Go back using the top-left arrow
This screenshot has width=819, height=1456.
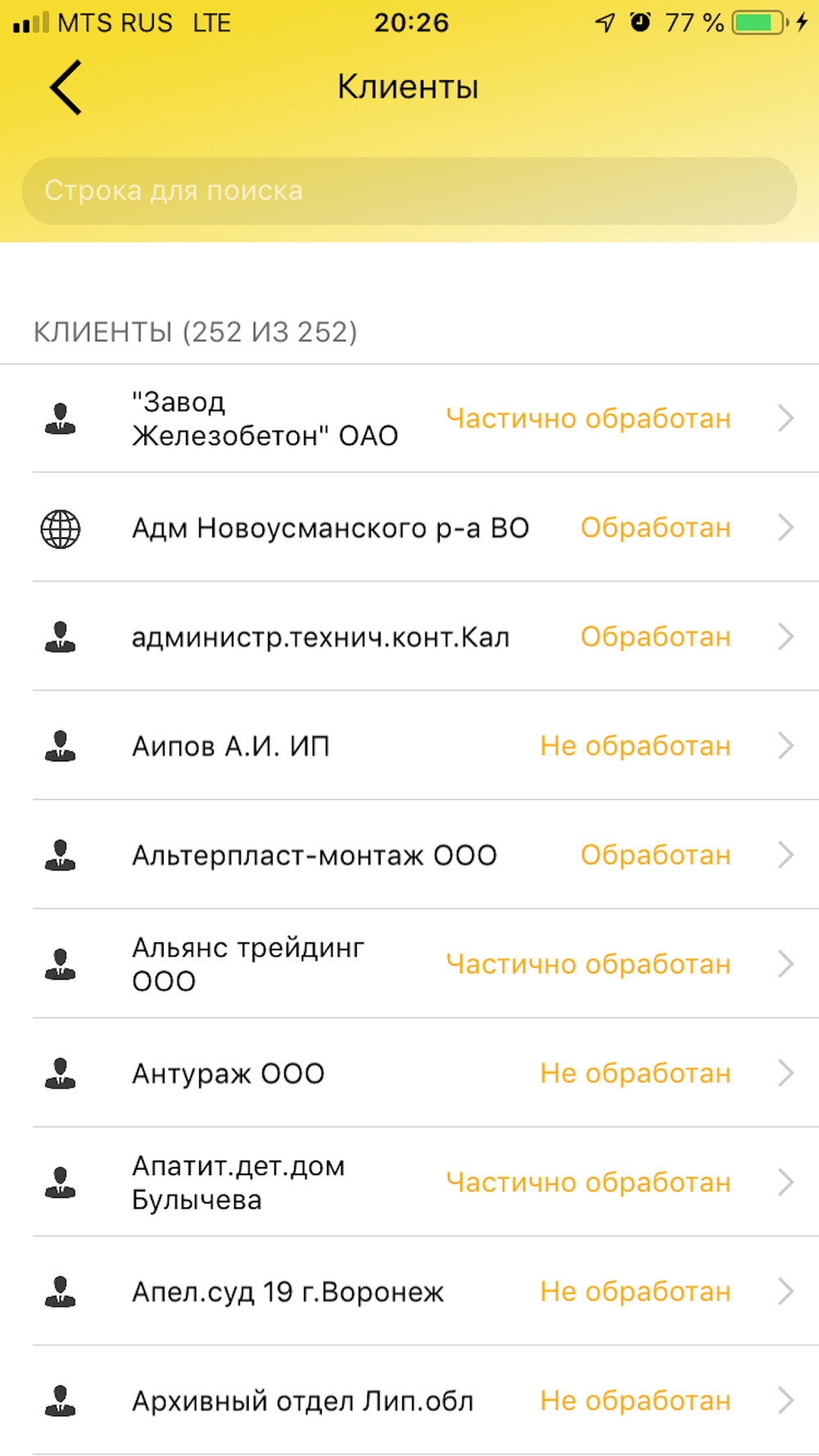pos(66,88)
